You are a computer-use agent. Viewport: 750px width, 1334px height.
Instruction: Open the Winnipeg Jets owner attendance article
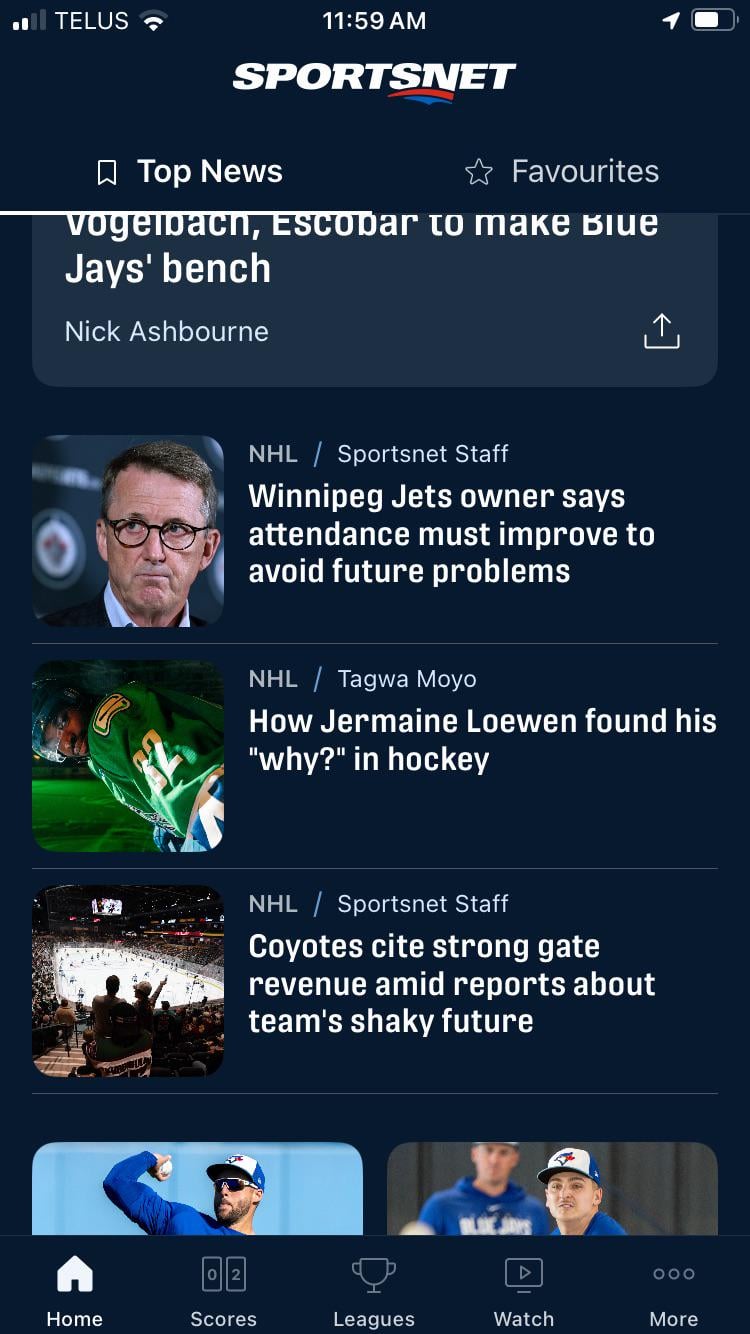[450, 533]
